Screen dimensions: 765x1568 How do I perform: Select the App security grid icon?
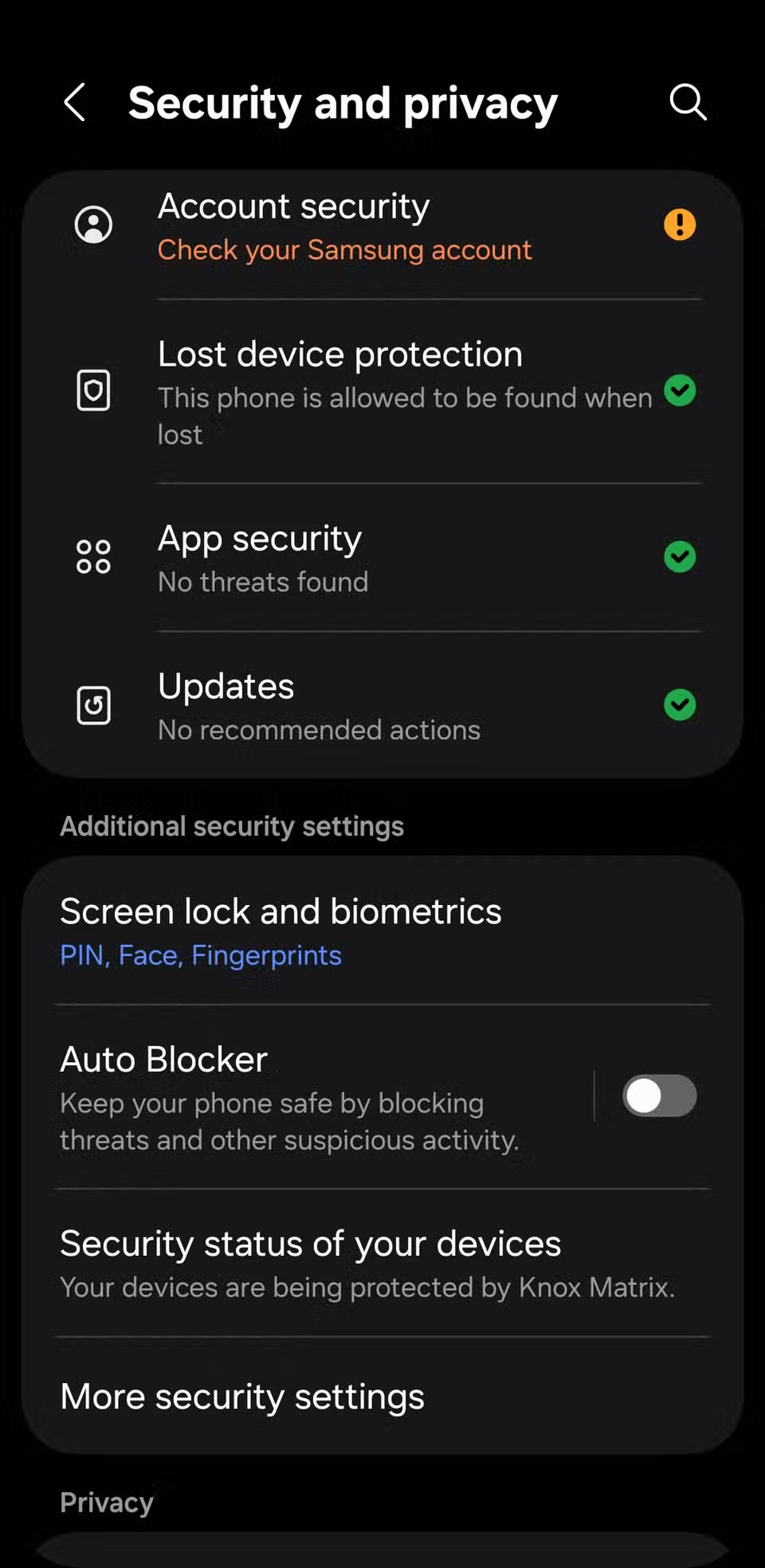93,557
